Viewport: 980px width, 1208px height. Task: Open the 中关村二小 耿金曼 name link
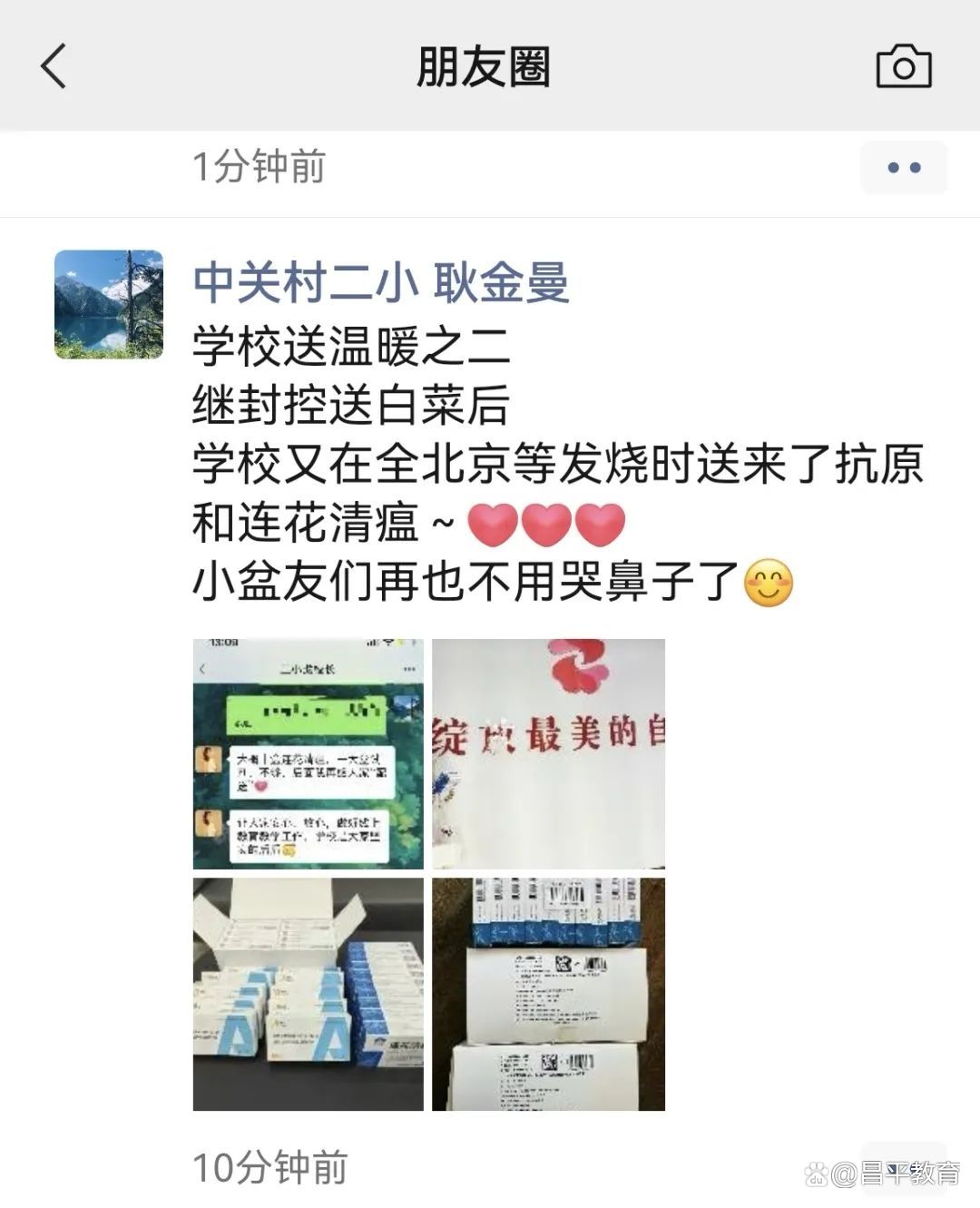(381, 282)
